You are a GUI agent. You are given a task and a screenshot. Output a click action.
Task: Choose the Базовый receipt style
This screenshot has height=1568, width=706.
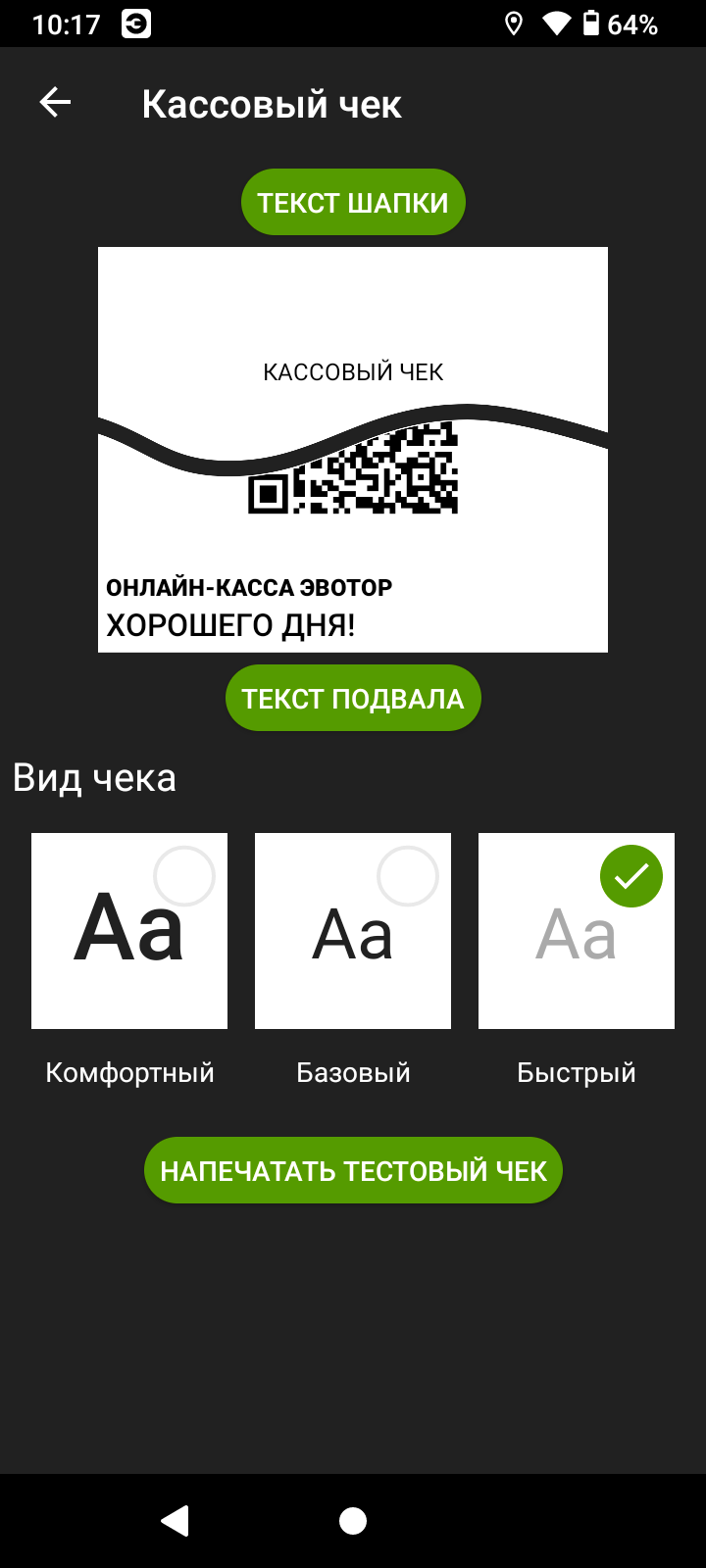pos(353,931)
